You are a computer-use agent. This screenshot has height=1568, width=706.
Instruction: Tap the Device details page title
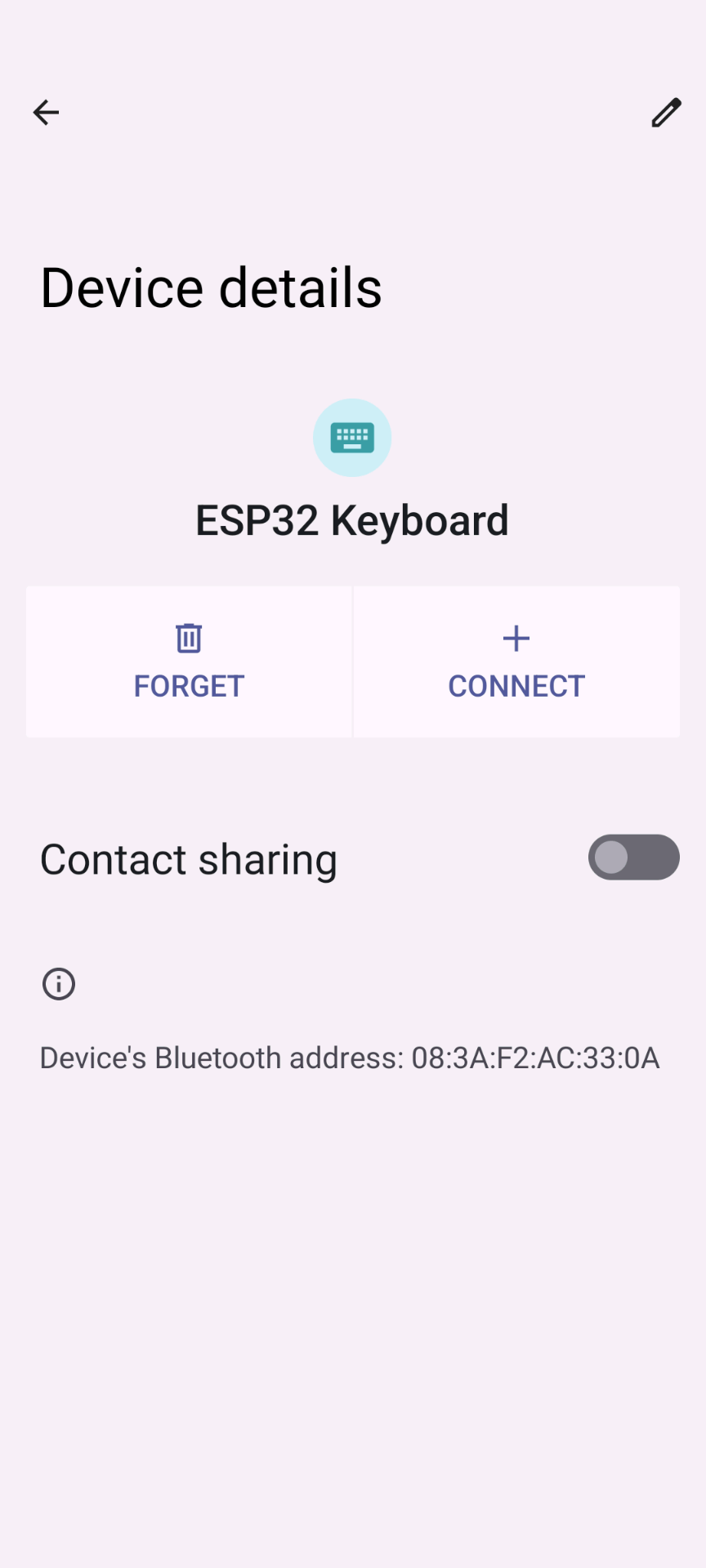pos(211,287)
